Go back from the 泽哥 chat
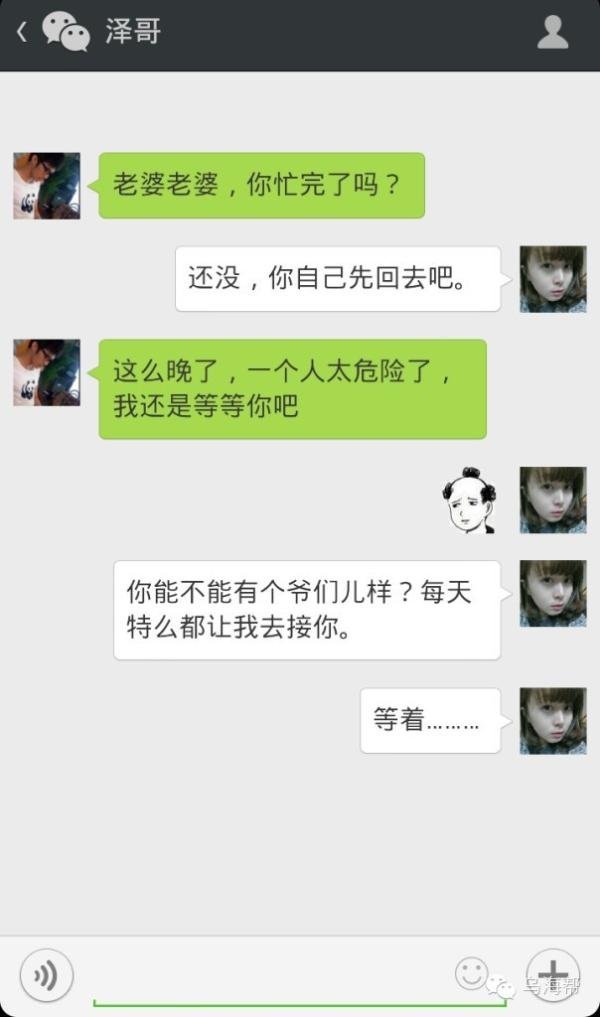Viewport: 600px width, 1017px height. (22, 32)
